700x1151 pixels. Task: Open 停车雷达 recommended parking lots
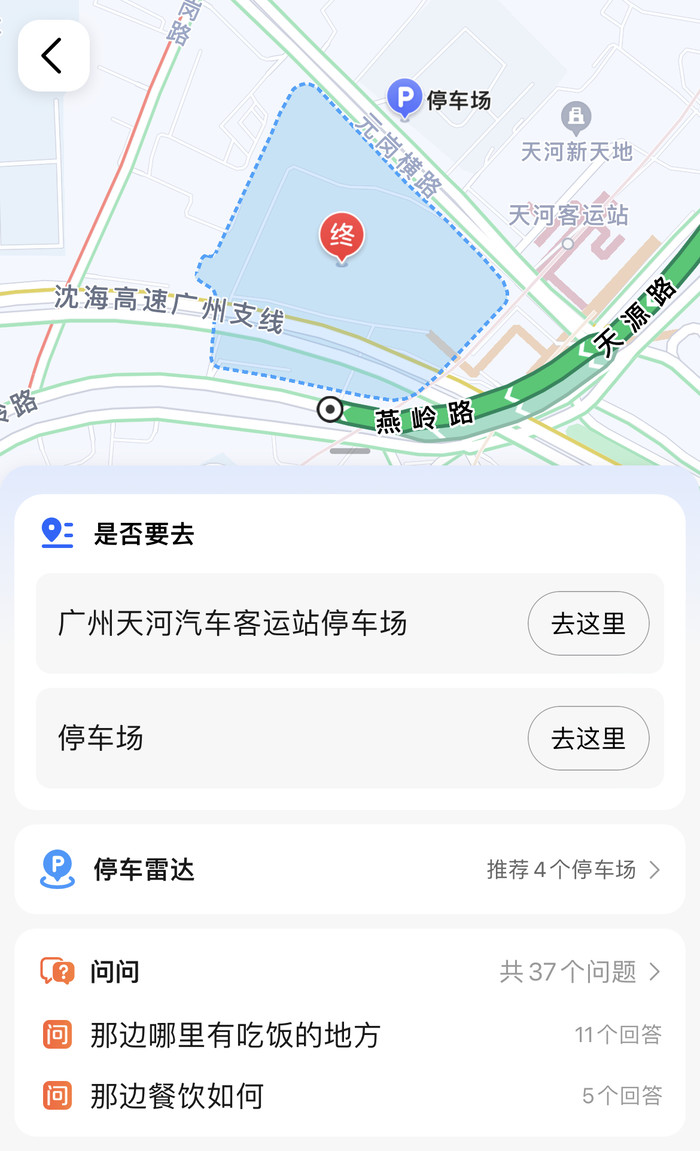(350, 869)
